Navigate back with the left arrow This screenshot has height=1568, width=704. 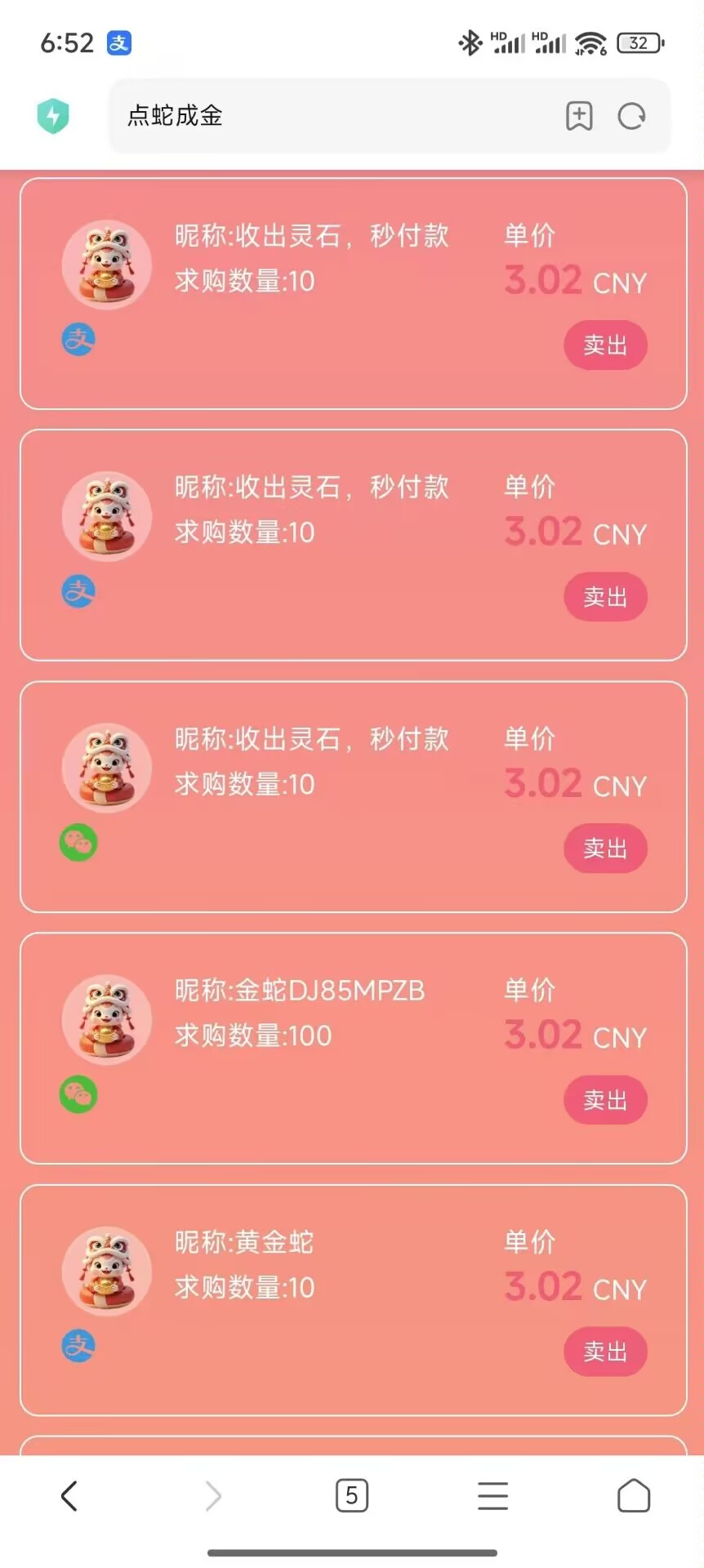pyautogui.click(x=69, y=1496)
